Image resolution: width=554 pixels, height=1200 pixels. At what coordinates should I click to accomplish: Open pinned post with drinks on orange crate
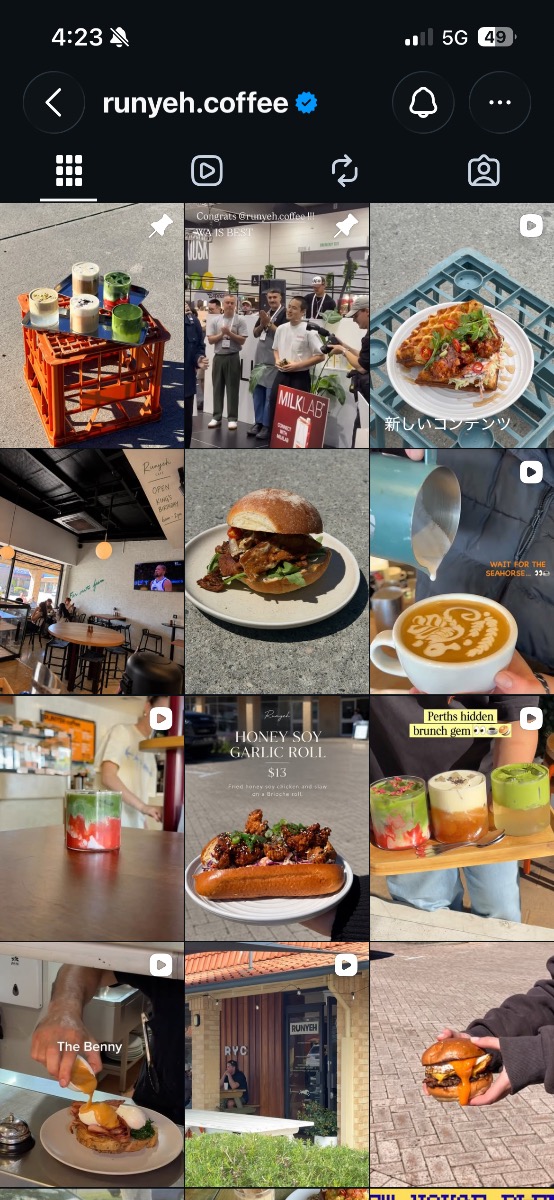tap(92, 325)
